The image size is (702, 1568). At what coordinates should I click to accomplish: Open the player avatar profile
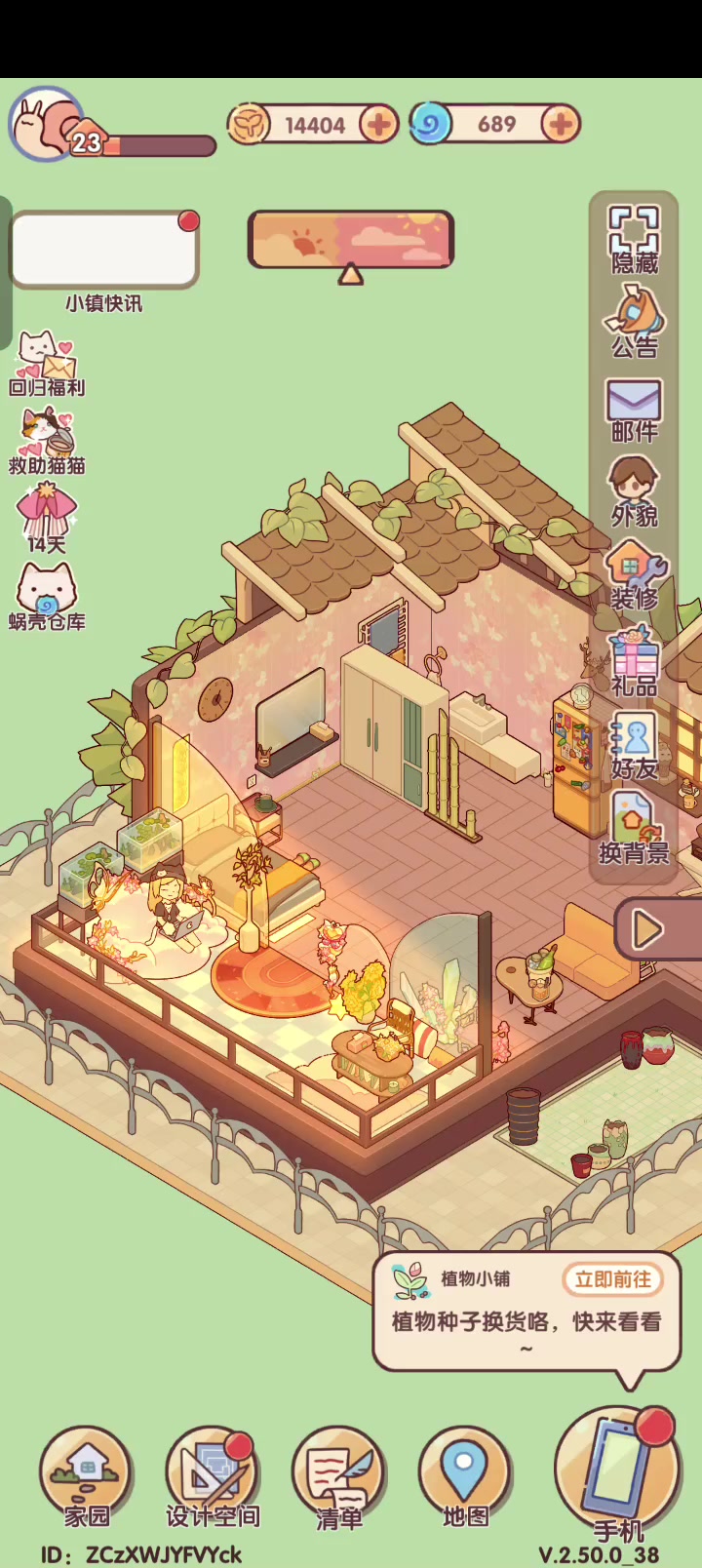[46, 125]
